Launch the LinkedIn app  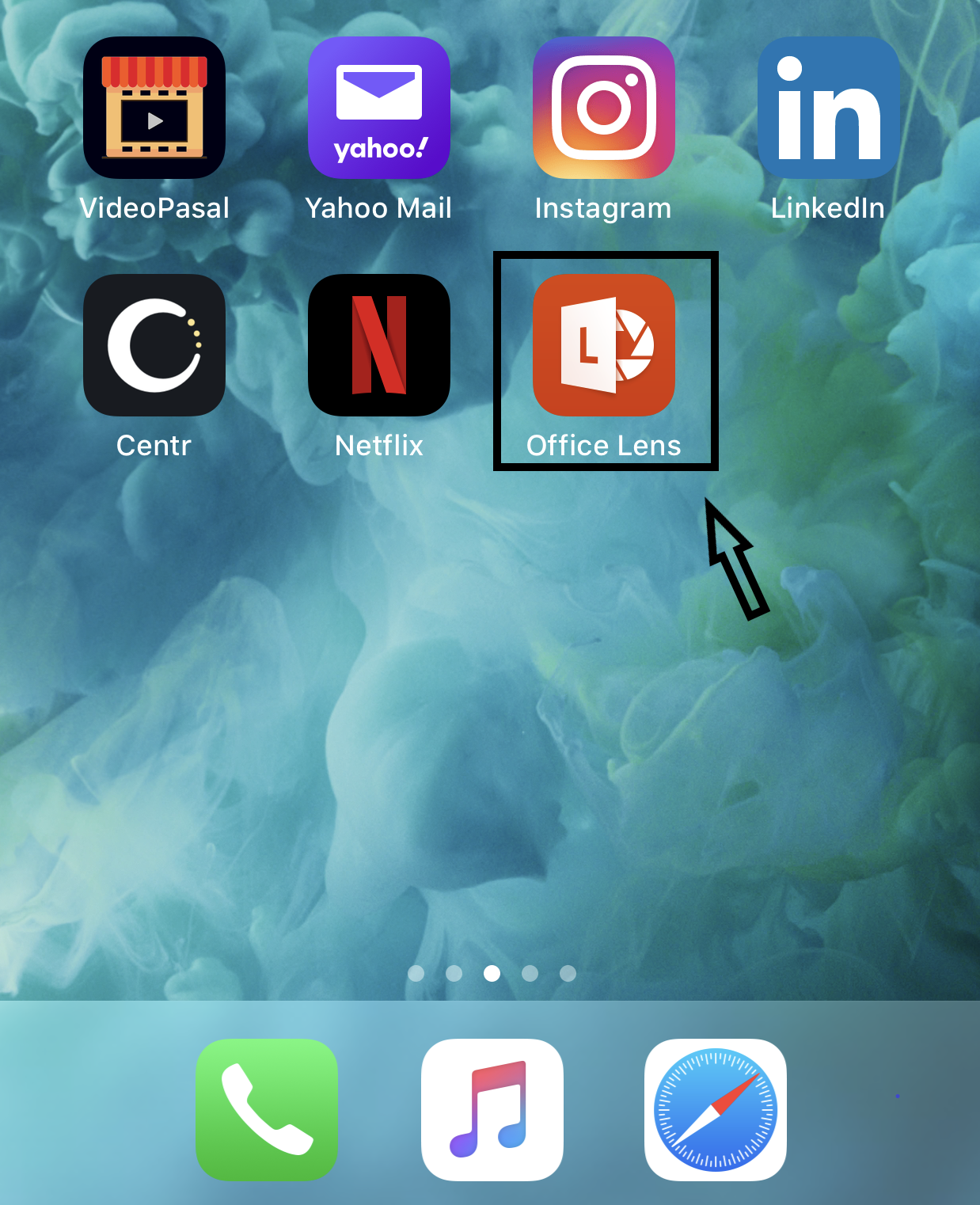pos(829,108)
